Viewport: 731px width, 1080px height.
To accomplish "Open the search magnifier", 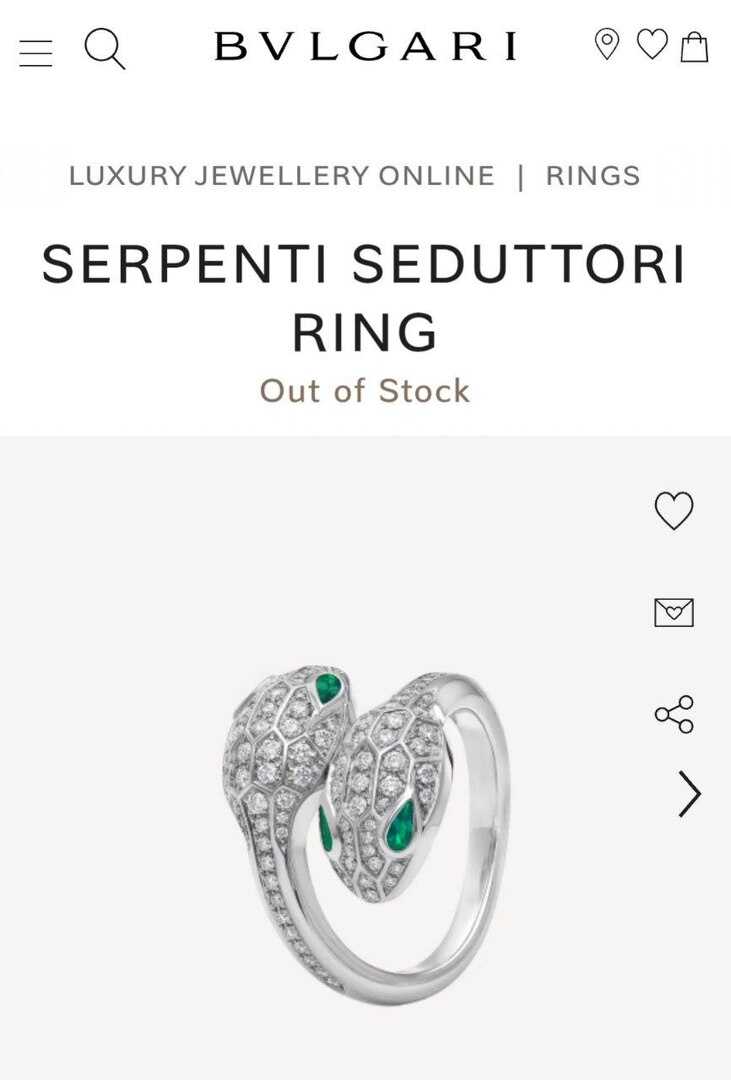I will [x=104, y=48].
